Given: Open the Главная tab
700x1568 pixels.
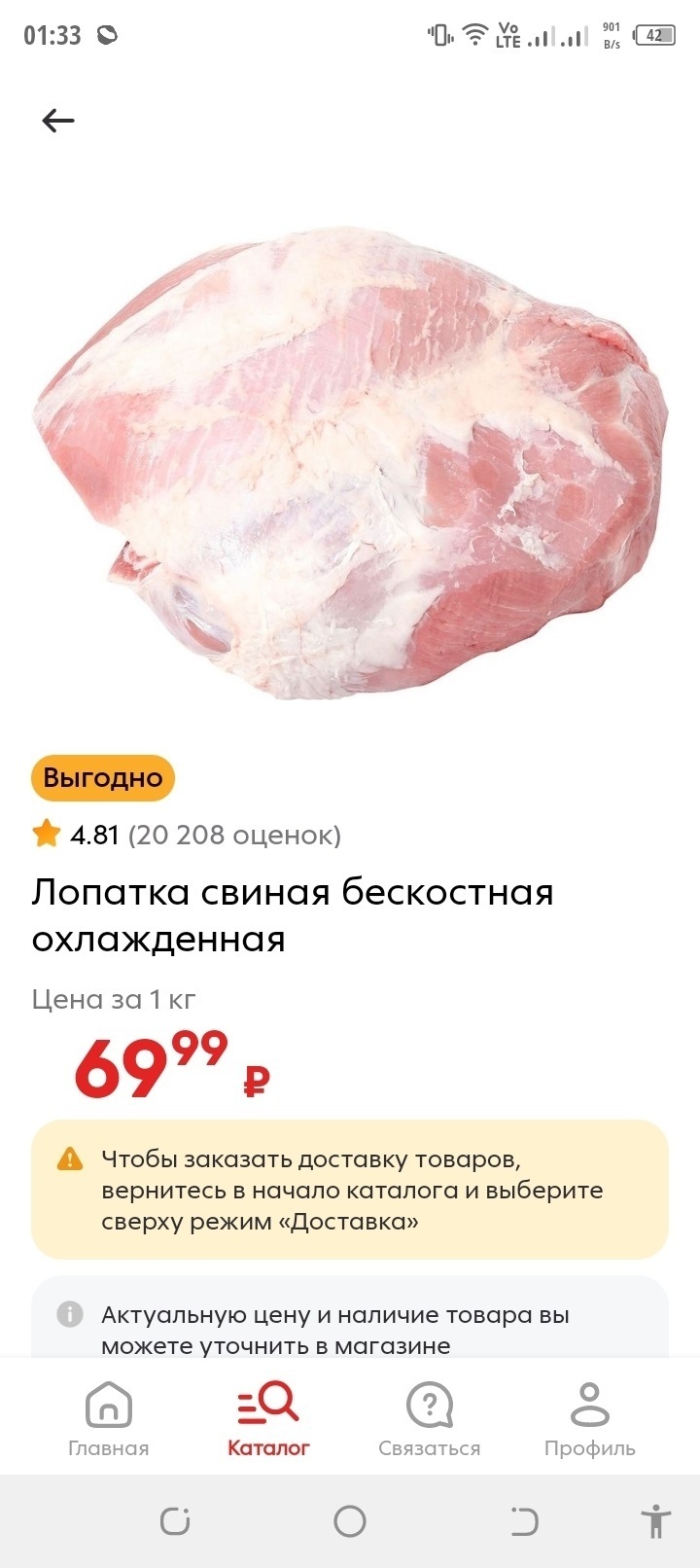Looking at the screenshot, I should click(108, 1418).
